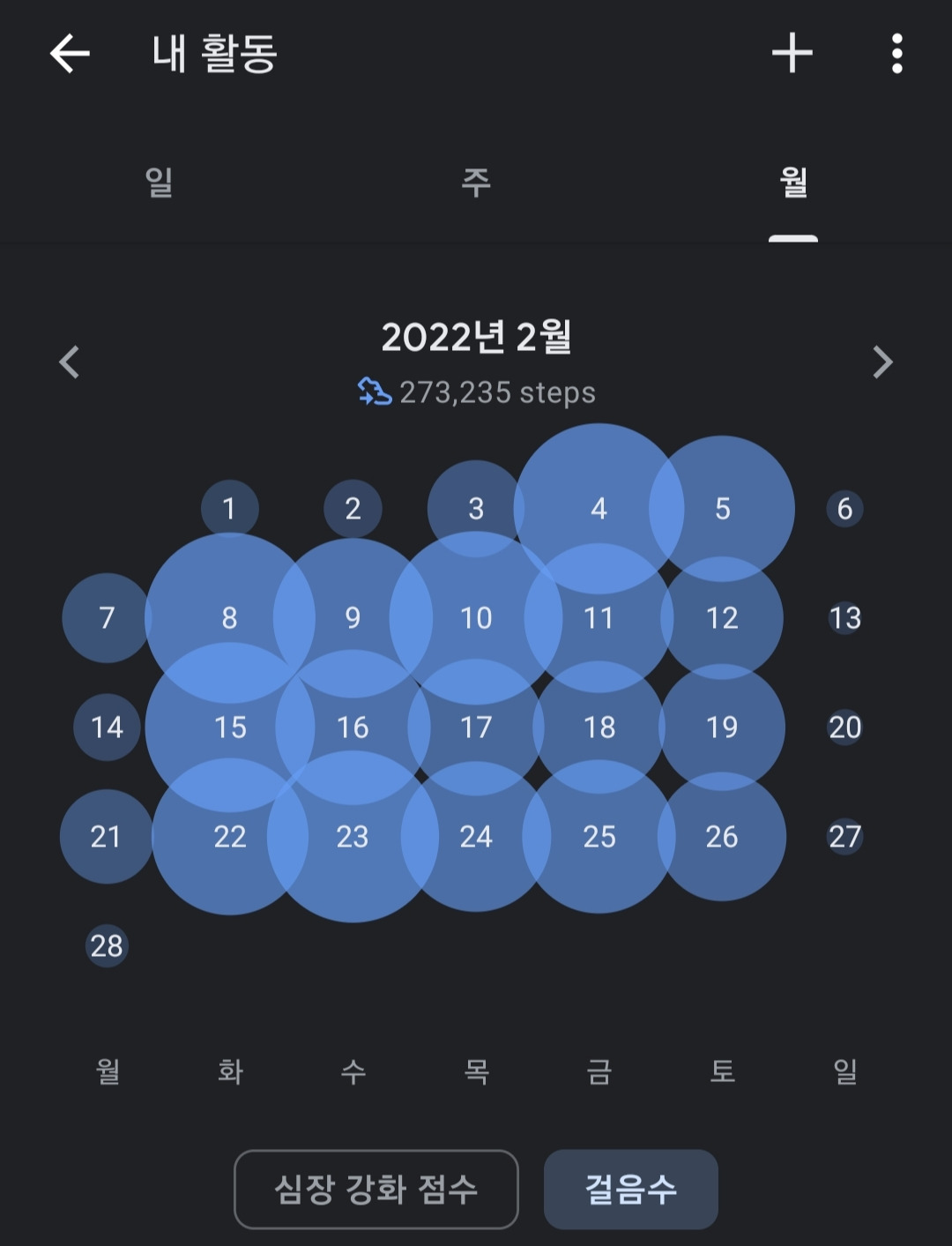Click the steps shoe icon near the total

[374, 393]
